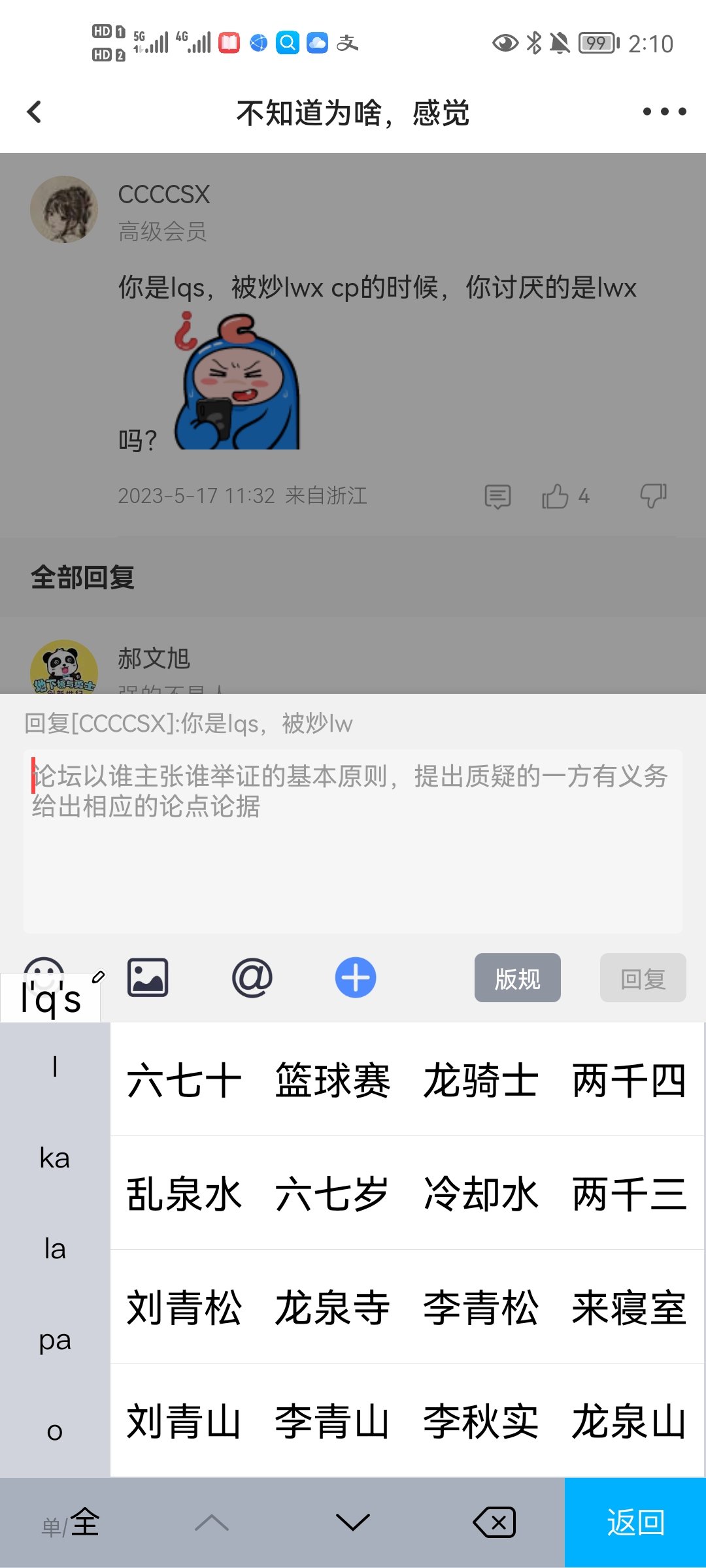The image size is (706, 1568).
Task: Choose candidate word 龙泉山
Action: (629, 1422)
